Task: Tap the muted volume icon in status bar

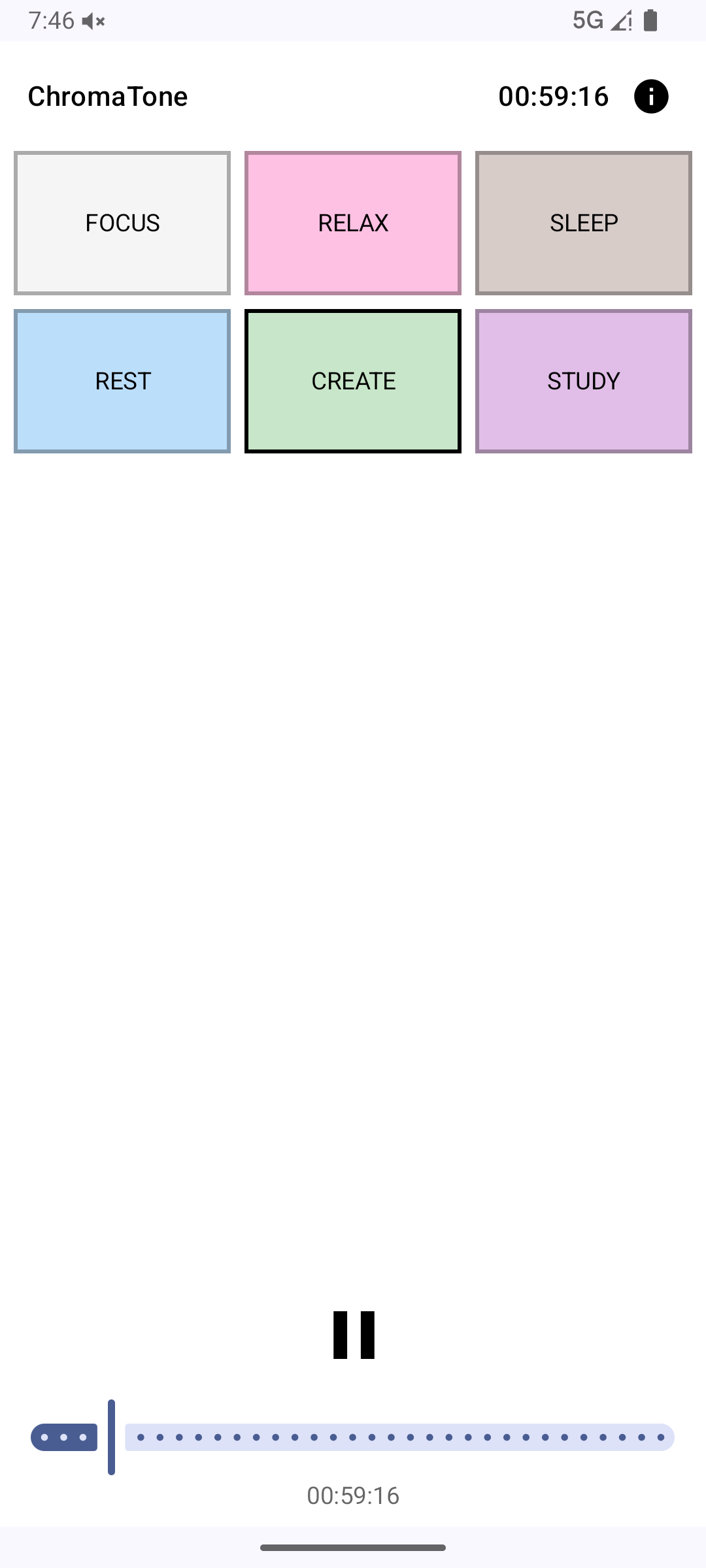Action: point(92,21)
